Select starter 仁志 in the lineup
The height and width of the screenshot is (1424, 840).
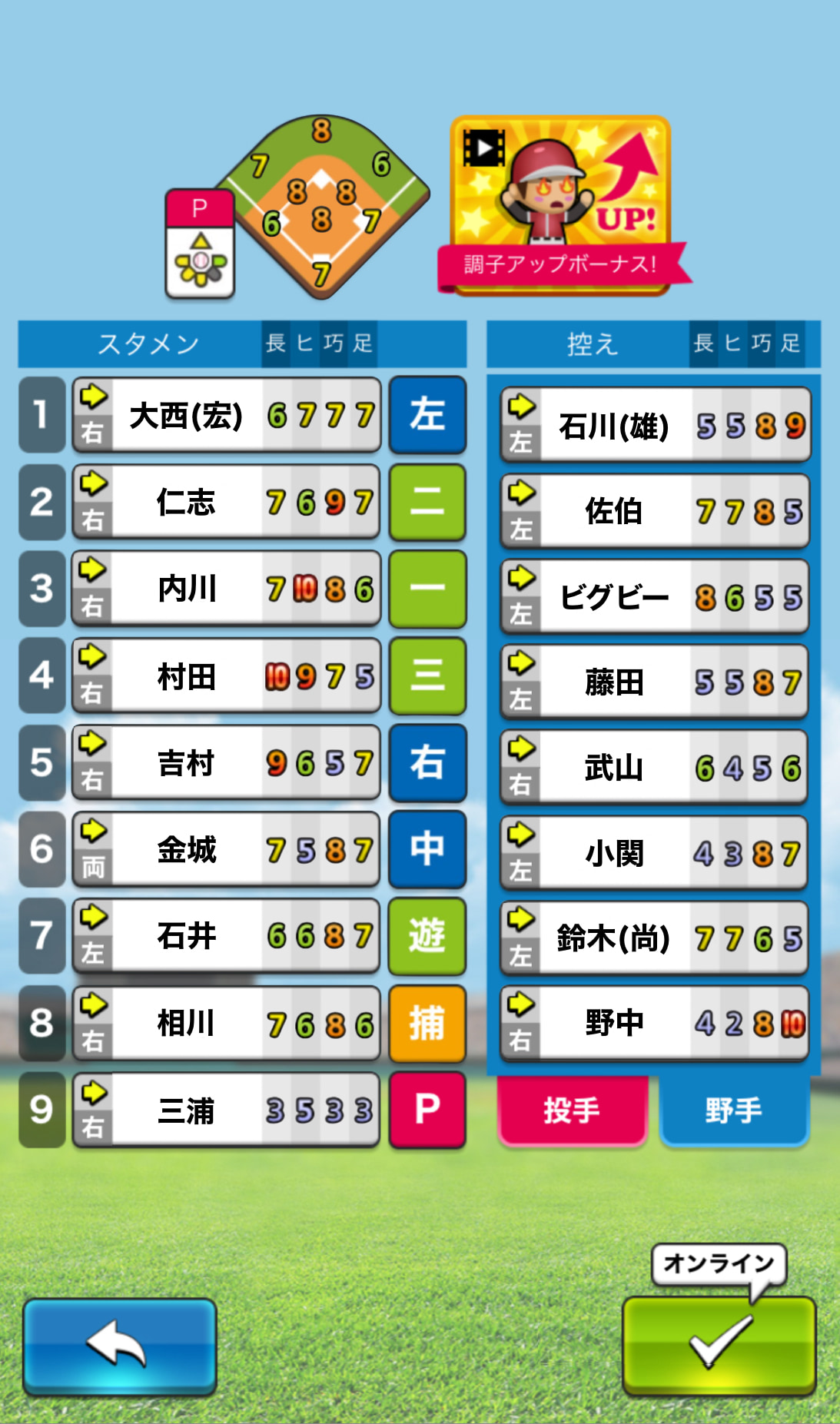[227, 502]
